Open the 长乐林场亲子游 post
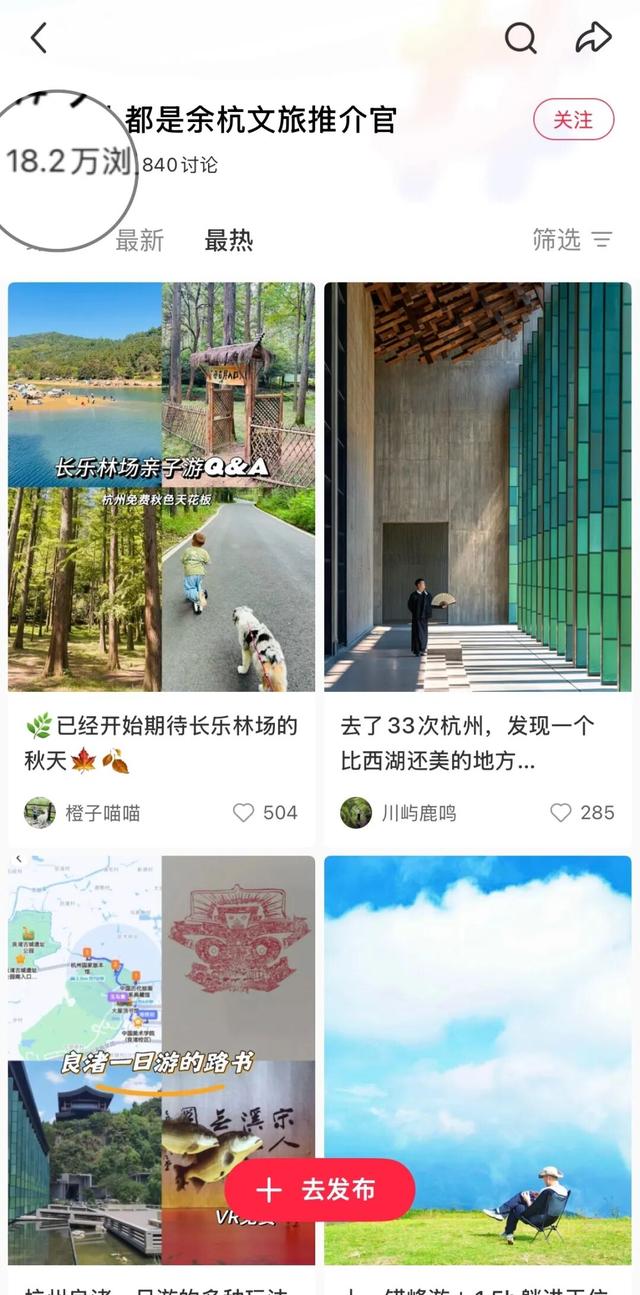Viewport: 640px width, 1295px height. (161, 487)
